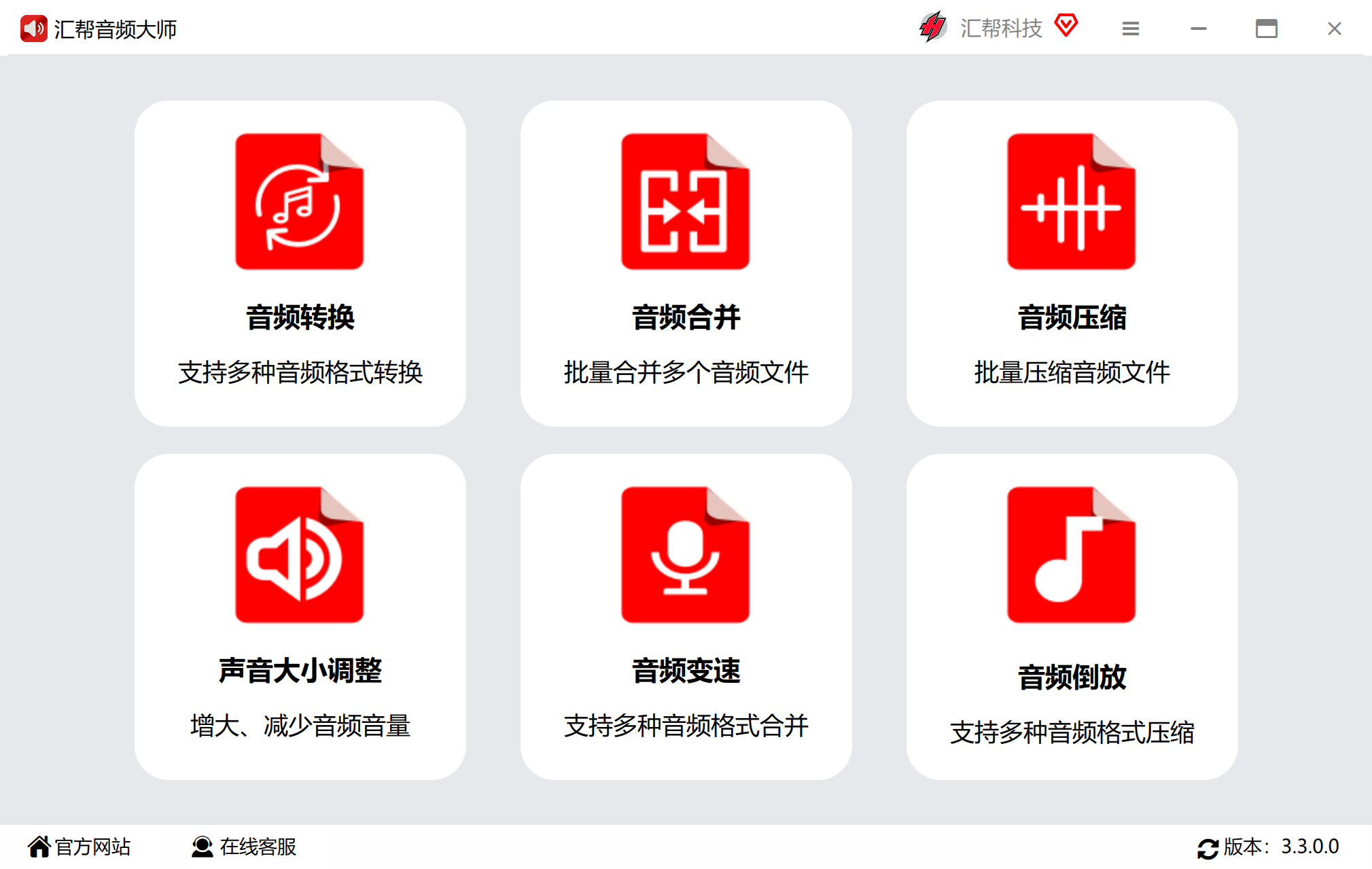
Task: Open the 音频倒放 audio reverse card
Action: coord(1072,616)
